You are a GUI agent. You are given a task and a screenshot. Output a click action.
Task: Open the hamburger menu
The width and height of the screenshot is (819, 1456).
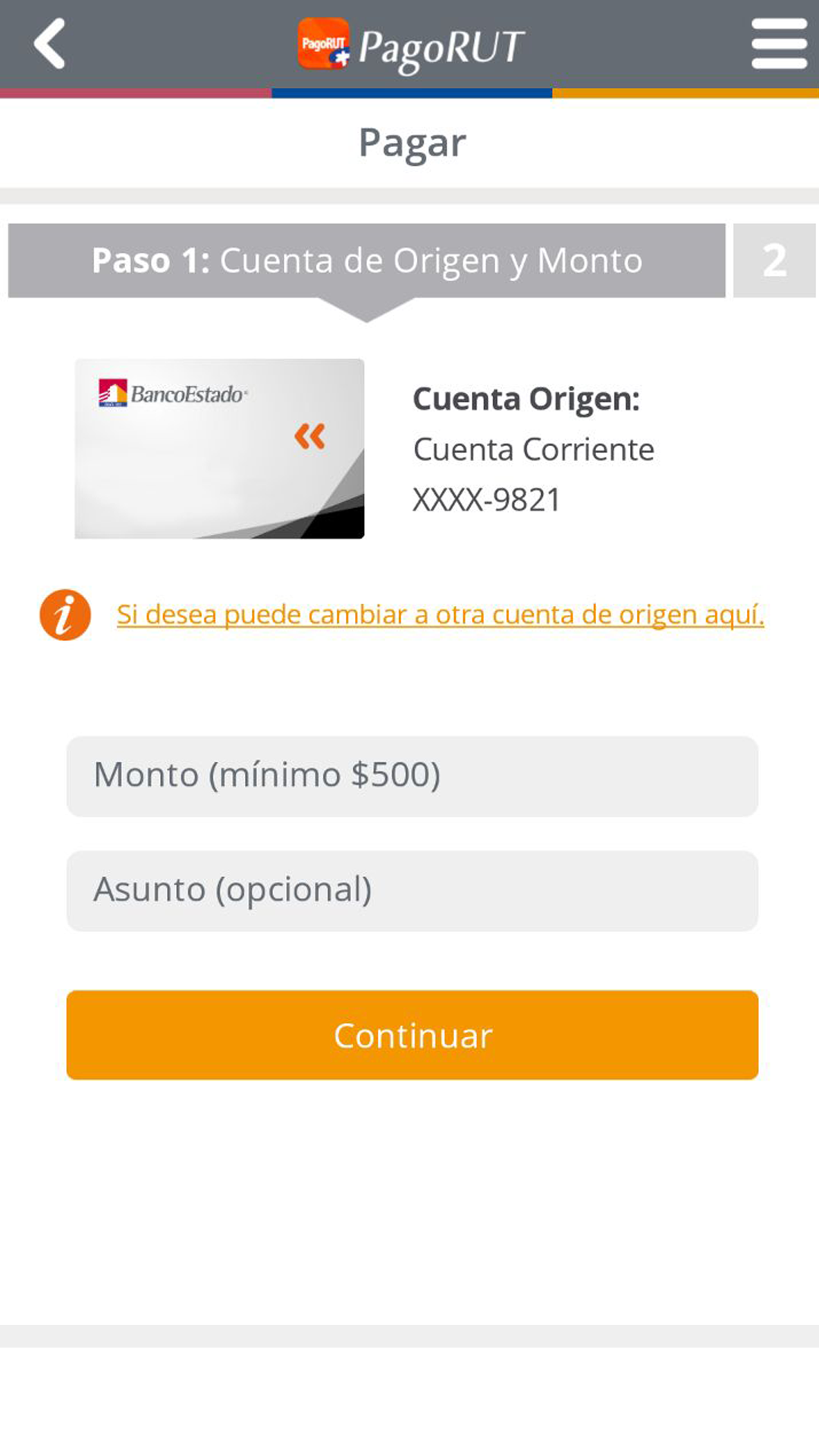(x=779, y=44)
